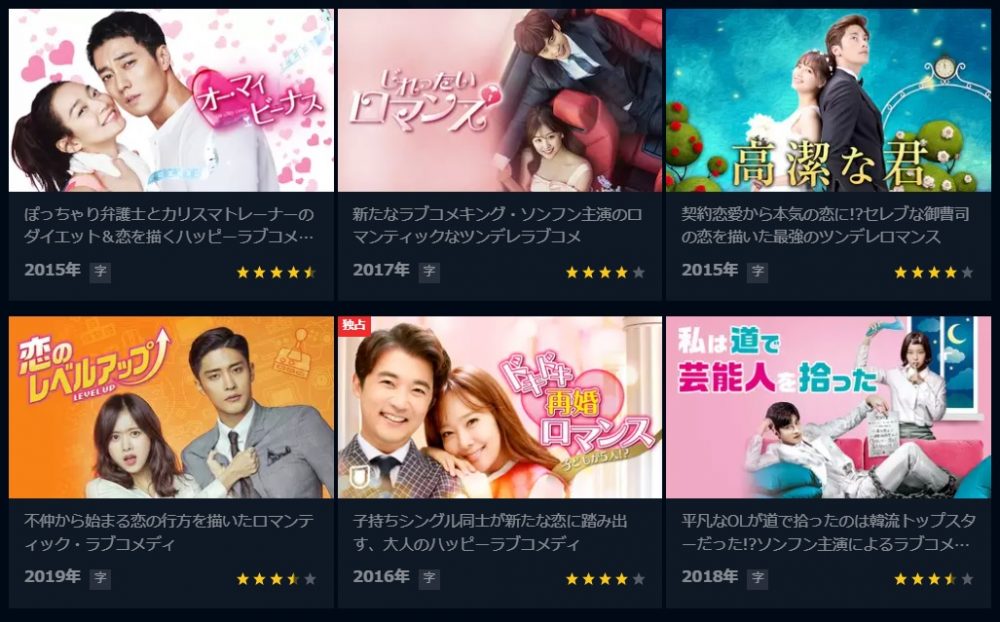Image resolution: width=1000 pixels, height=622 pixels.
Task: Select the 高潔な君 drama card
Action: coord(828,100)
